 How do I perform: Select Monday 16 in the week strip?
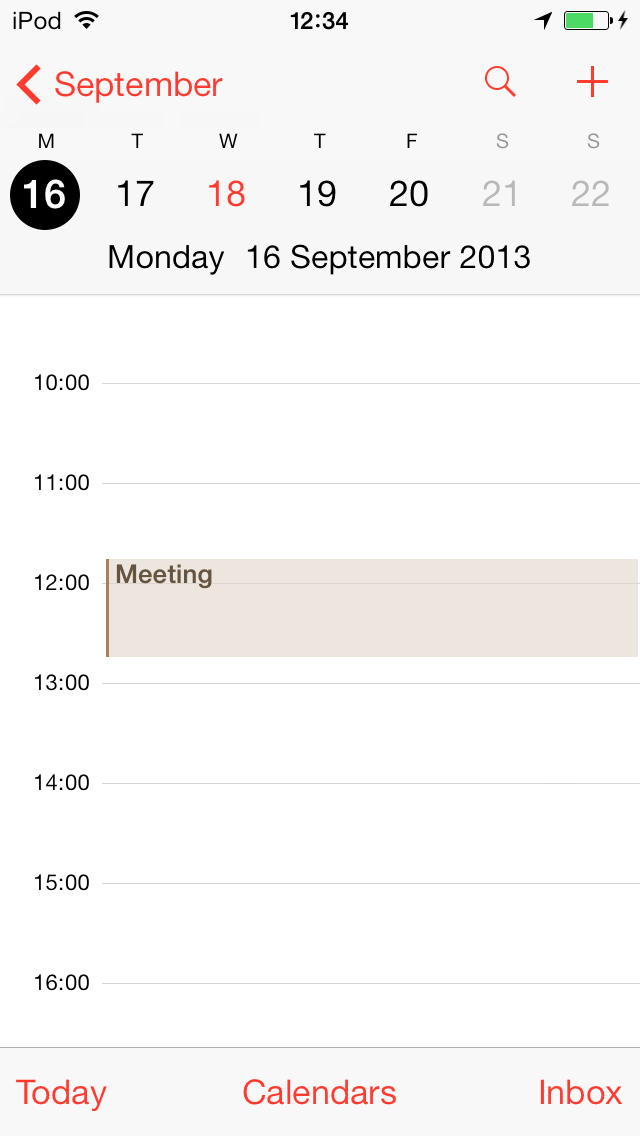(x=45, y=195)
